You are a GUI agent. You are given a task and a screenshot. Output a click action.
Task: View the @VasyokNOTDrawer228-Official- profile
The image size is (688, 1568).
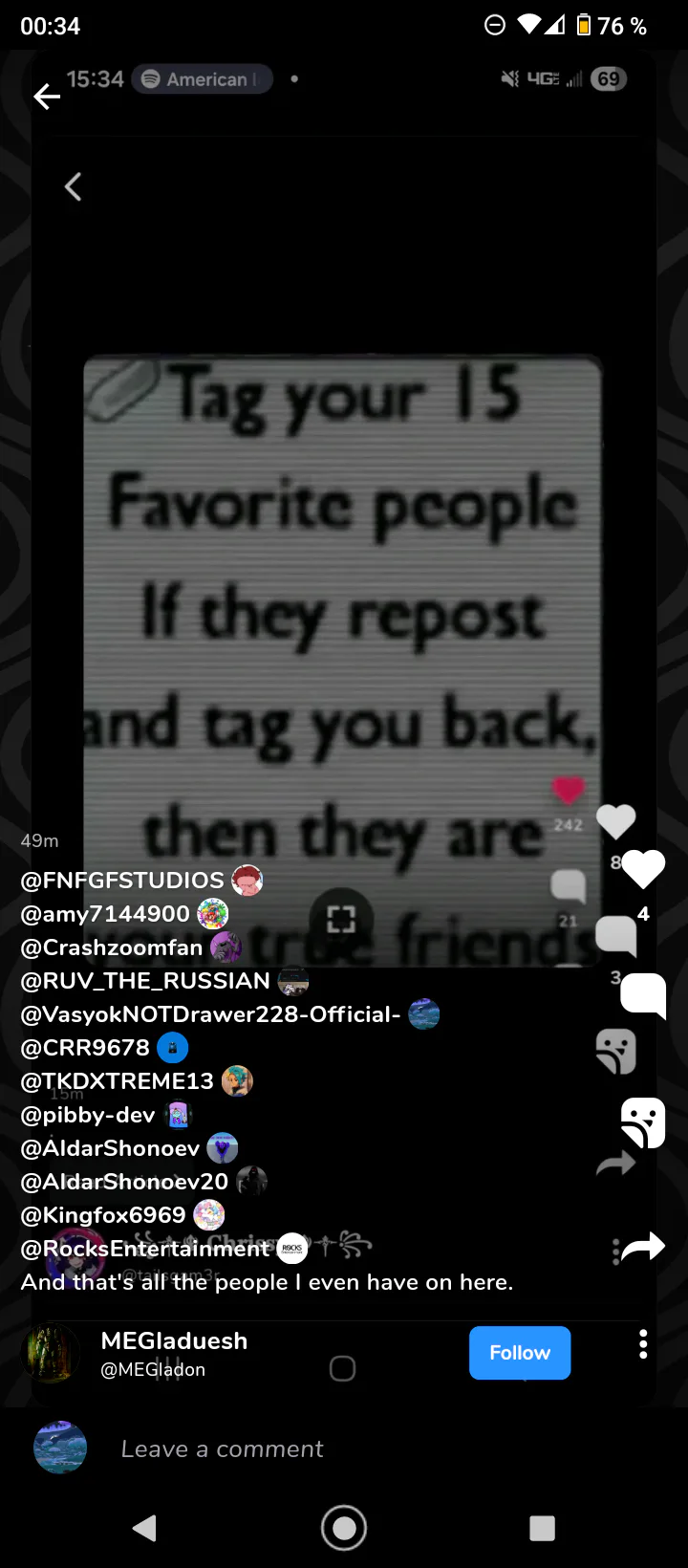(x=210, y=1014)
